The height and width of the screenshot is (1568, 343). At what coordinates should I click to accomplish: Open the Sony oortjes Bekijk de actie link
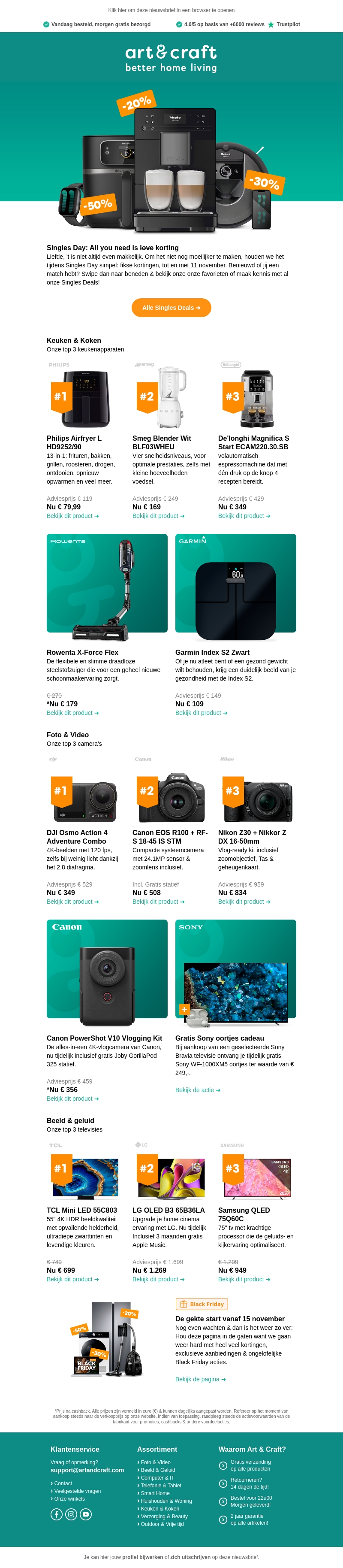[x=198, y=1090]
